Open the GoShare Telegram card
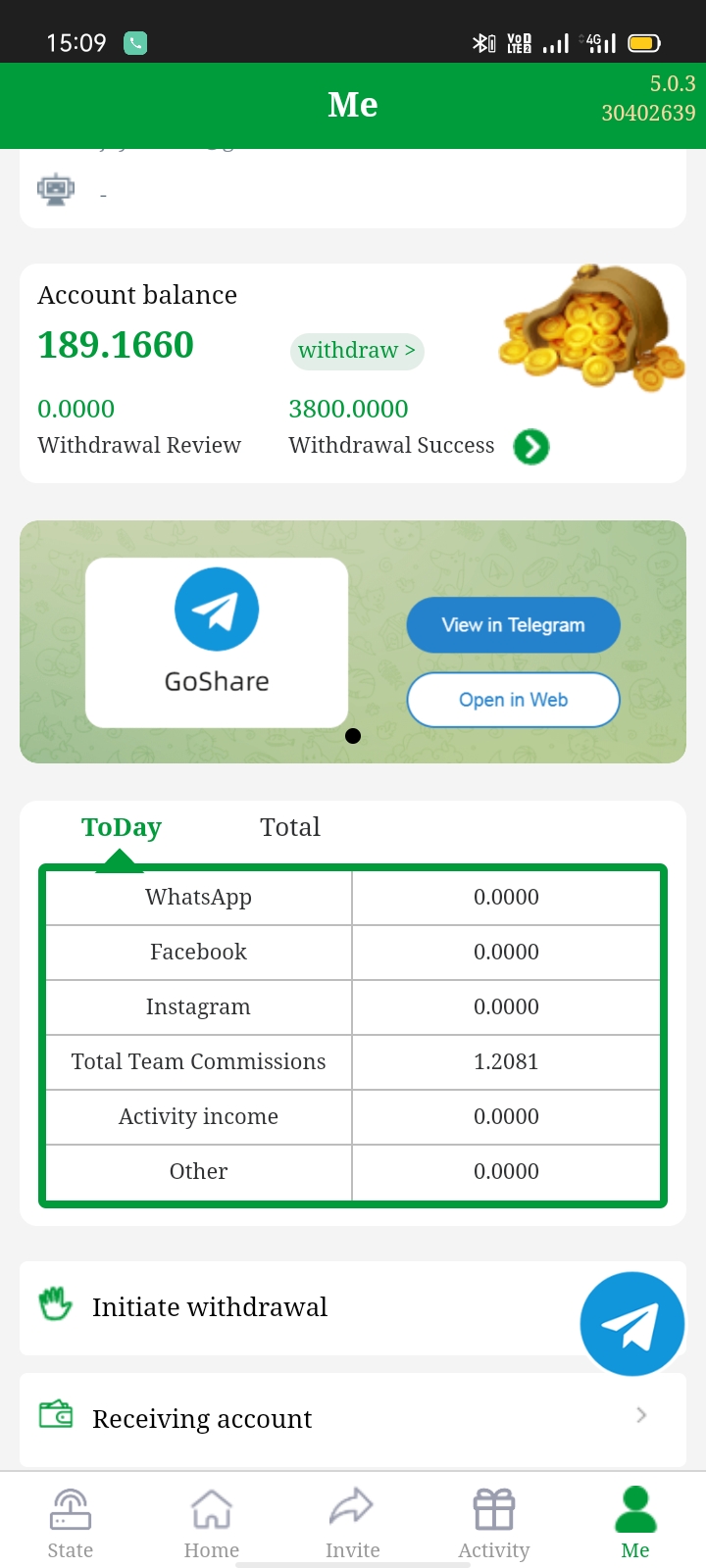The height and width of the screenshot is (1568, 706). (217, 642)
